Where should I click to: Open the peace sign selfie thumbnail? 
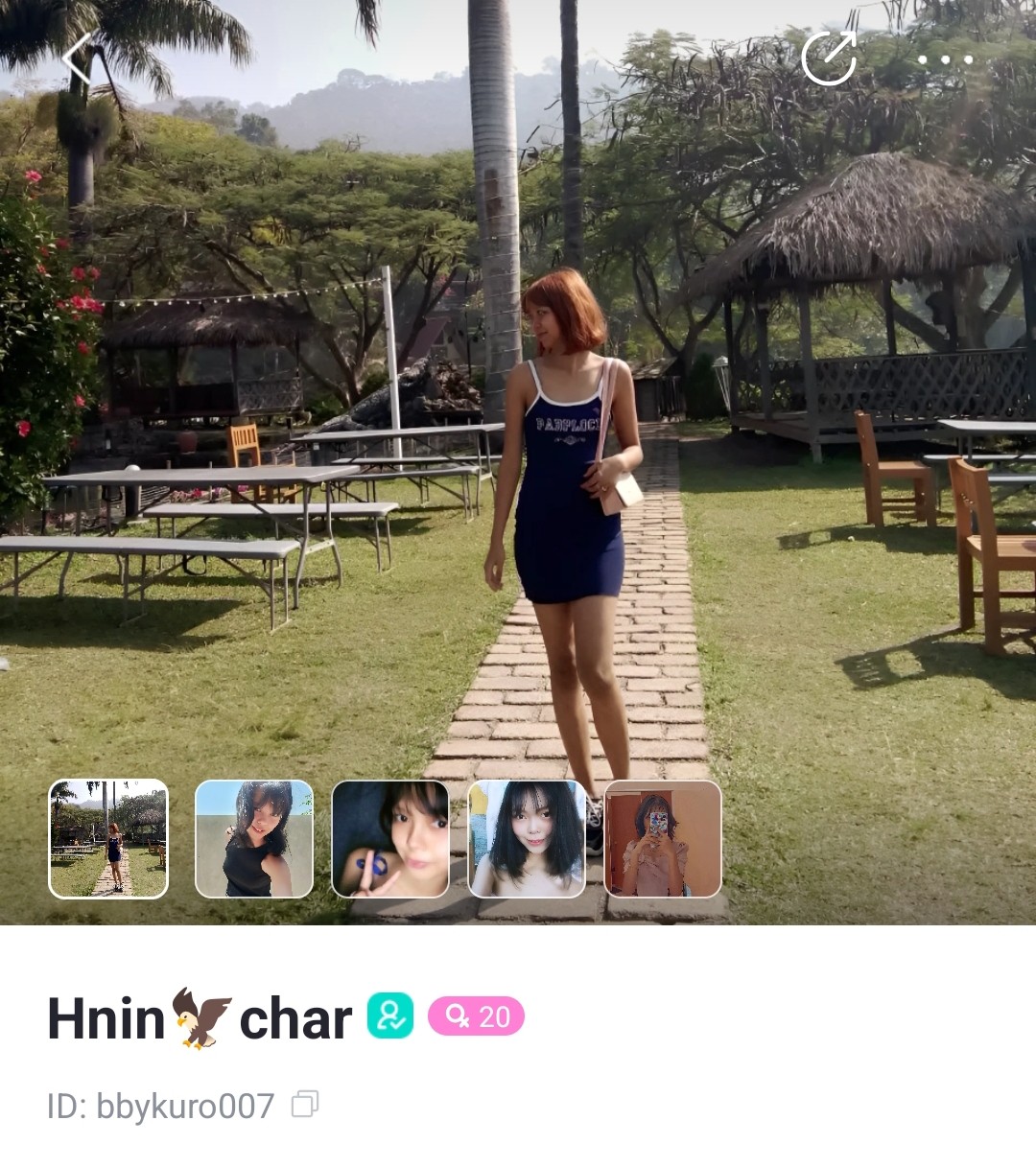(x=390, y=839)
